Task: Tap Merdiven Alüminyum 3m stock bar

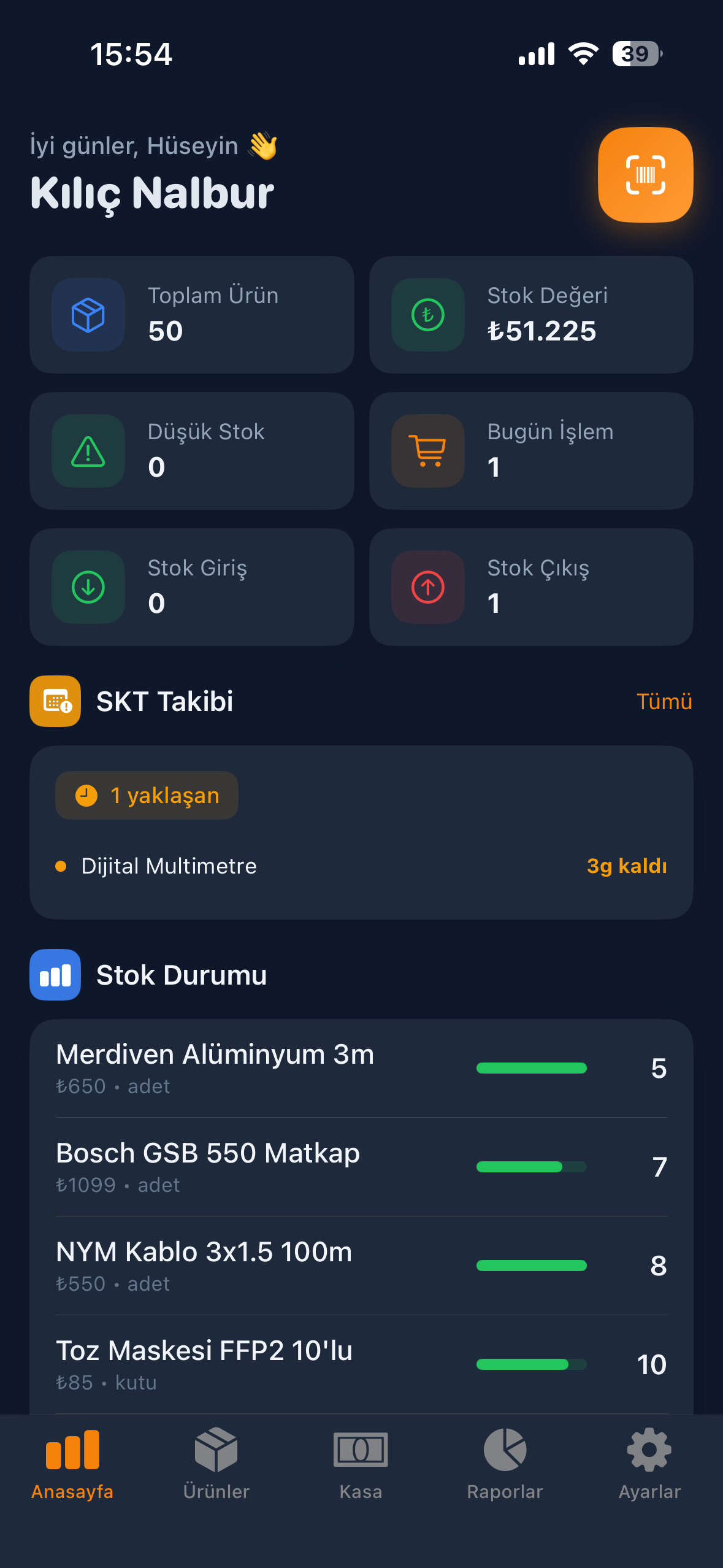Action: tap(532, 1067)
